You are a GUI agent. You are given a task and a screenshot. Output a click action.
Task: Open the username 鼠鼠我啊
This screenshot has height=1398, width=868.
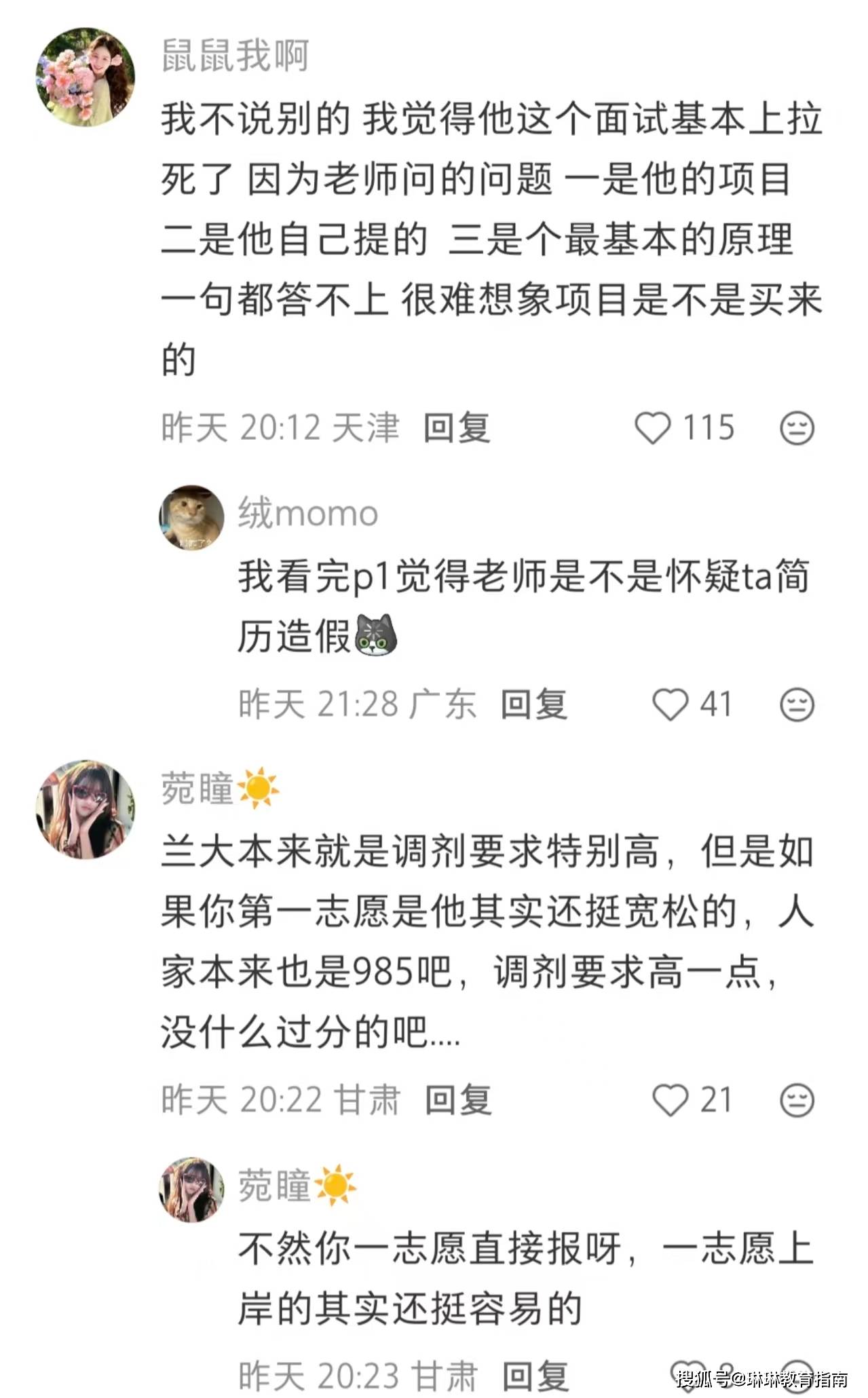(235, 56)
